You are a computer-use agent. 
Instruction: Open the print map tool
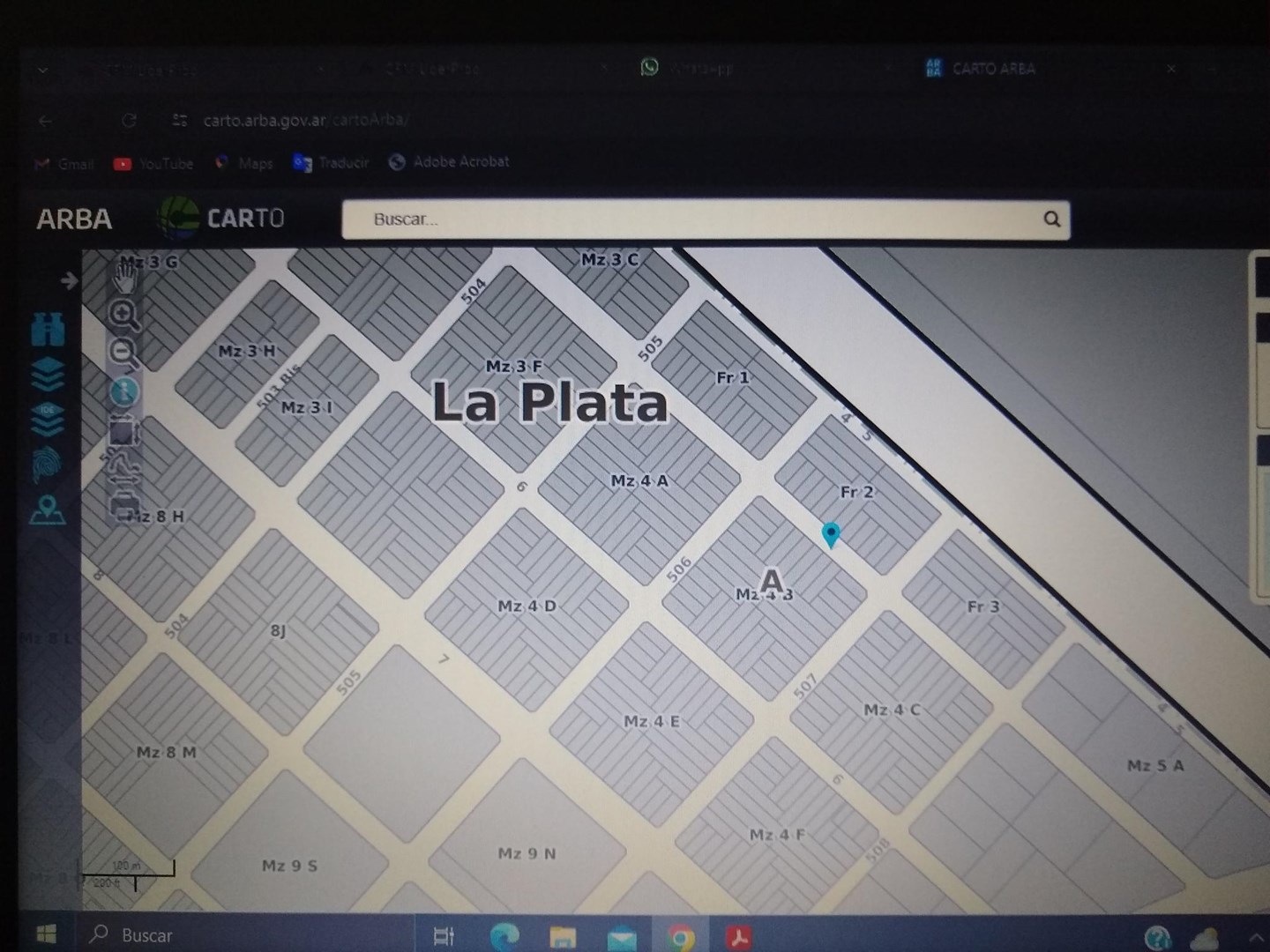123,504
